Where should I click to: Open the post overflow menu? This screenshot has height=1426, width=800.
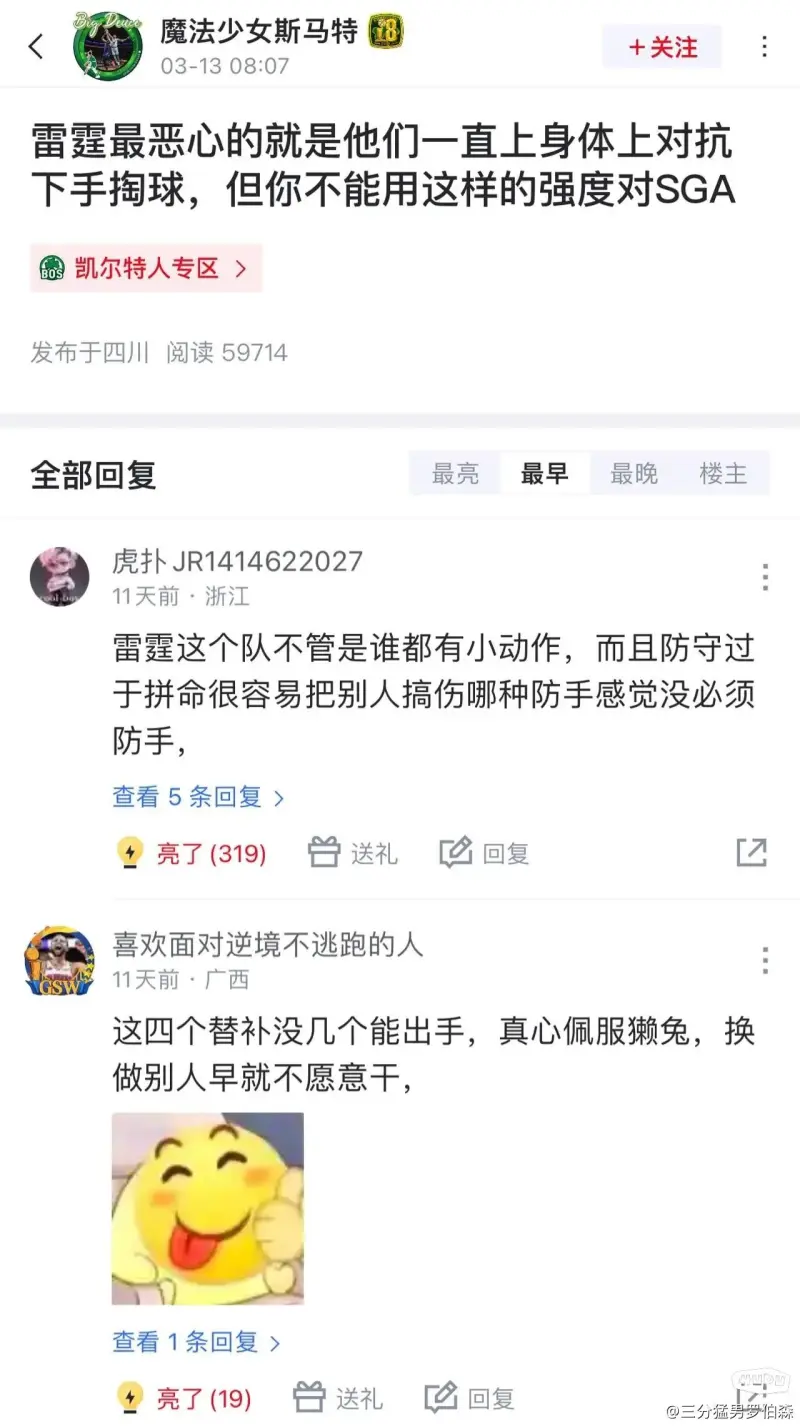(x=765, y=47)
